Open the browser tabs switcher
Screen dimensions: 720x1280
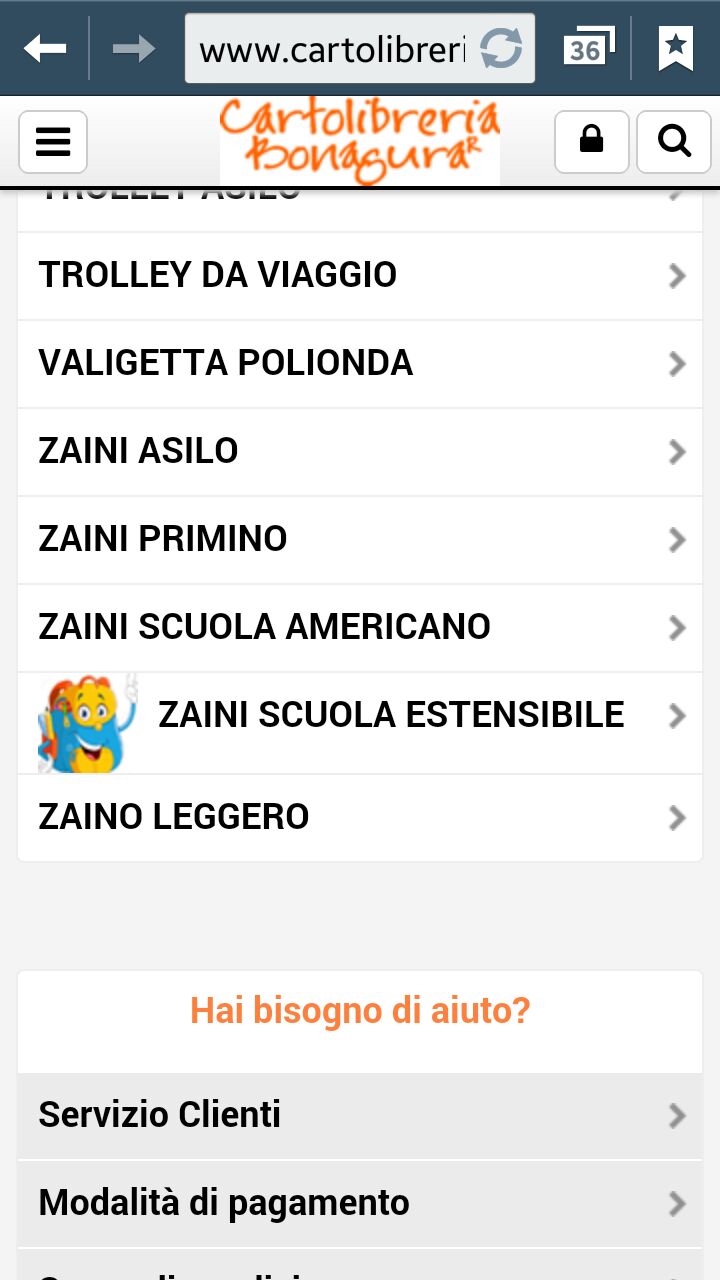pos(588,47)
